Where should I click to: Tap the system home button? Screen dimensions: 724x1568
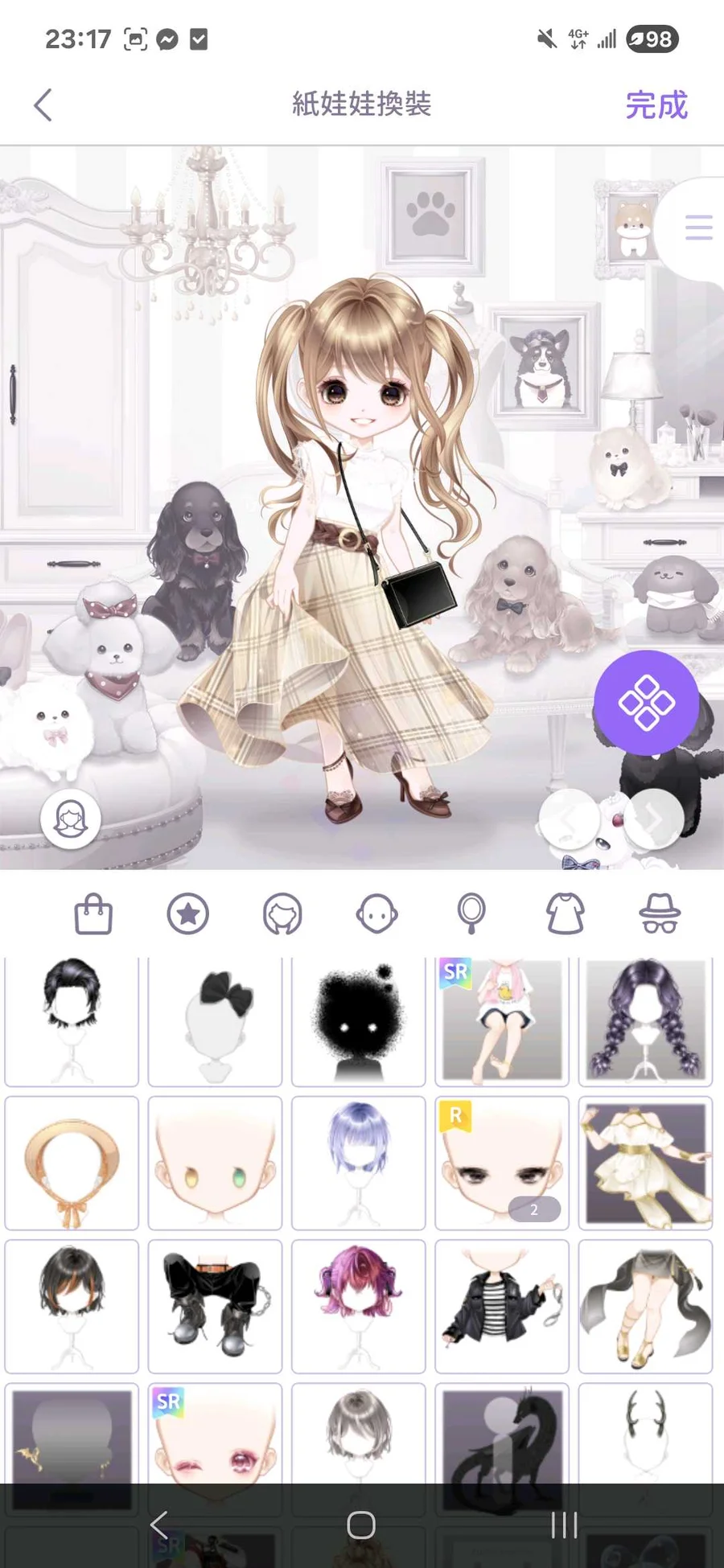pyautogui.click(x=361, y=1525)
